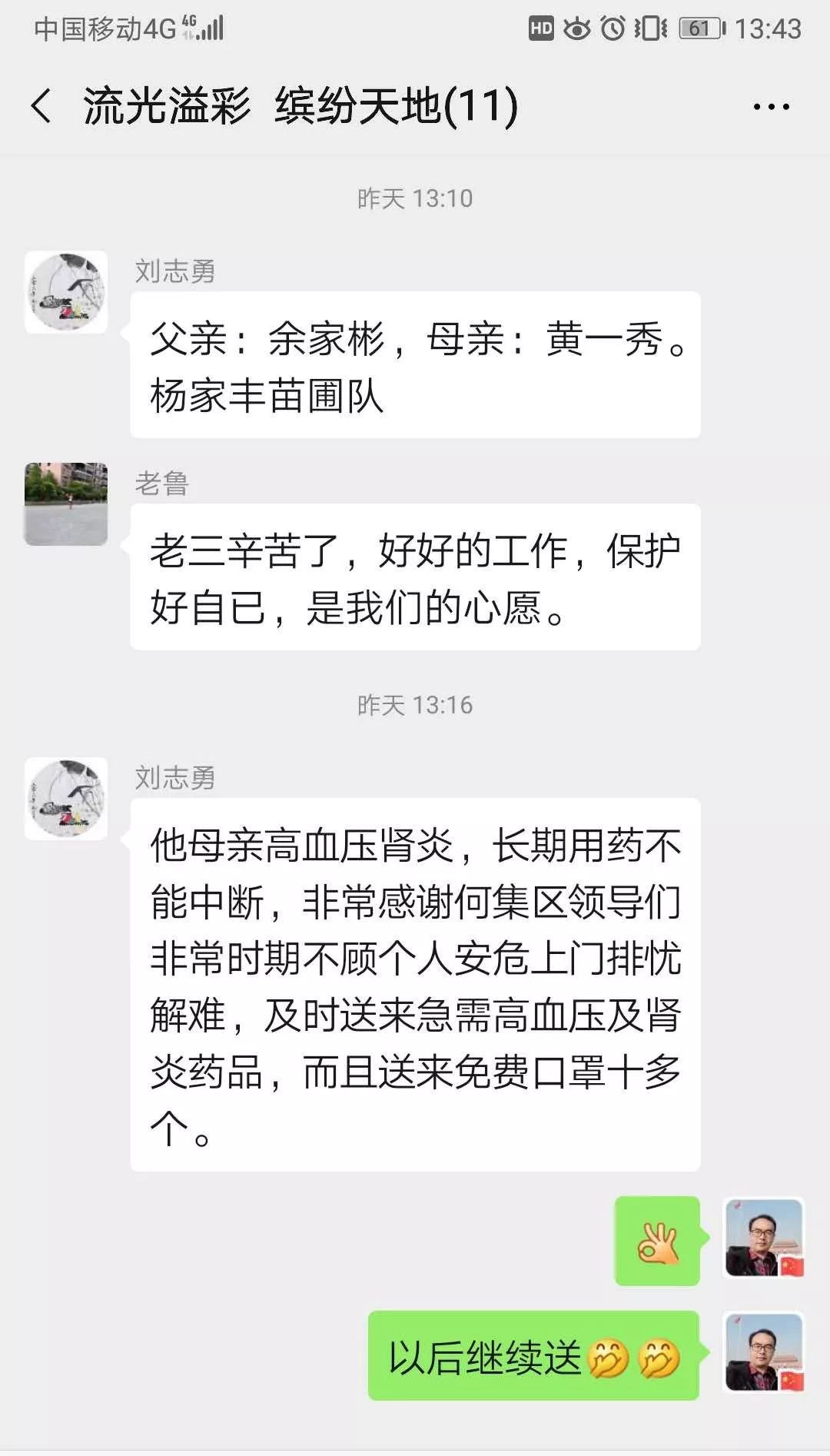
Task: Open own avatar beside 以后继续送 message
Action: (x=764, y=1353)
